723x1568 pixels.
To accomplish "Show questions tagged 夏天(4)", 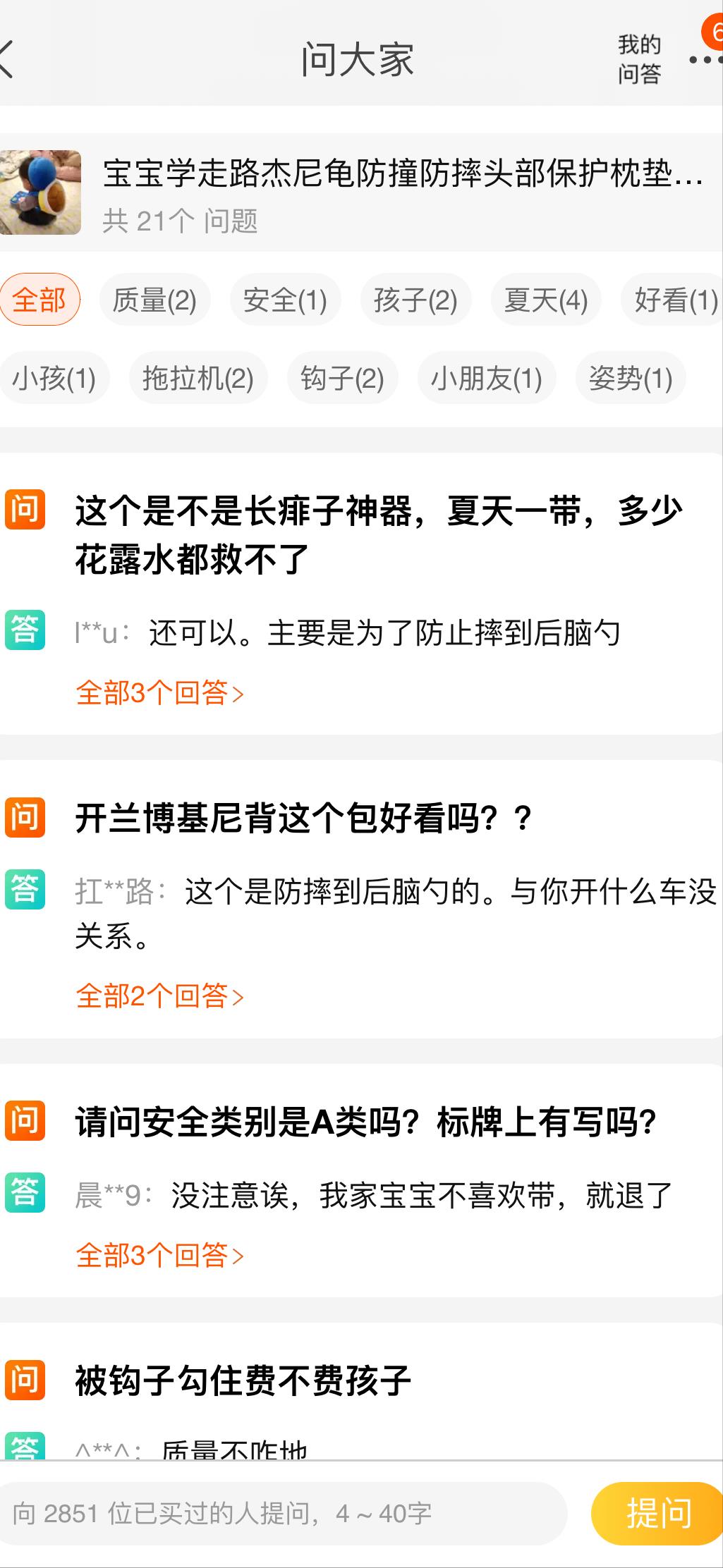I will (x=545, y=300).
